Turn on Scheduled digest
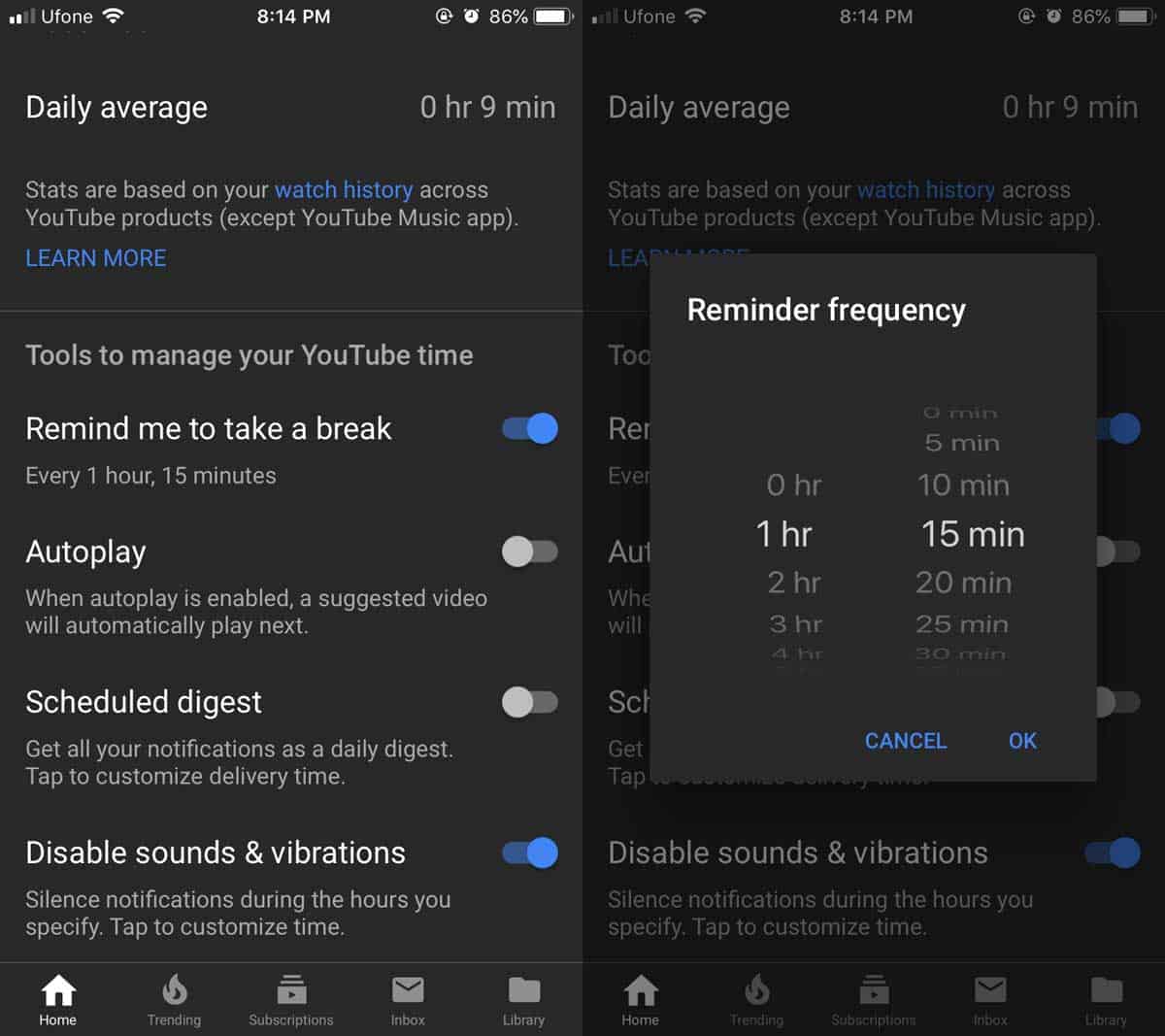This screenshot has width=1165, height=1036. point(530,702)
